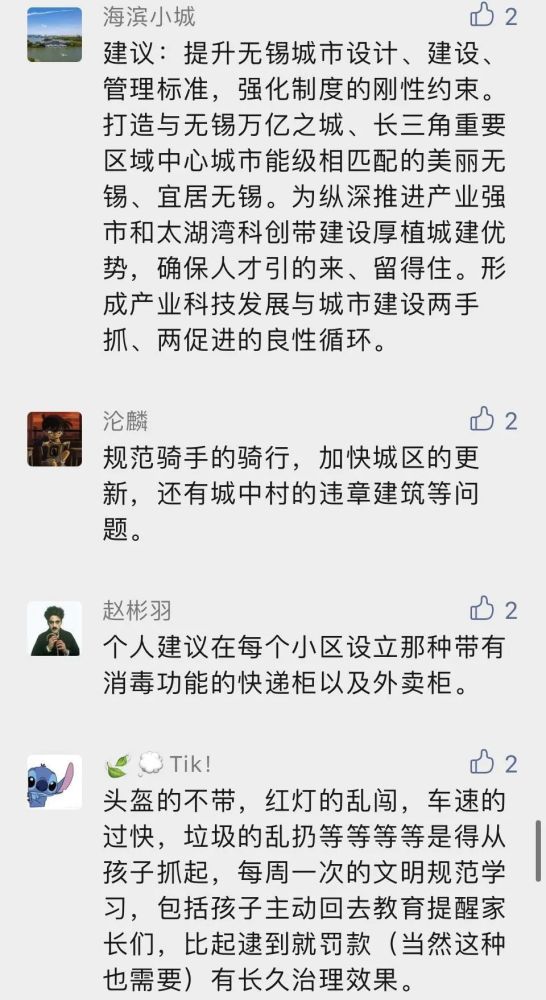Like the comment by 海滨小城
Image resolution: width=546 pixels, height=1000 pixels.
482,15
